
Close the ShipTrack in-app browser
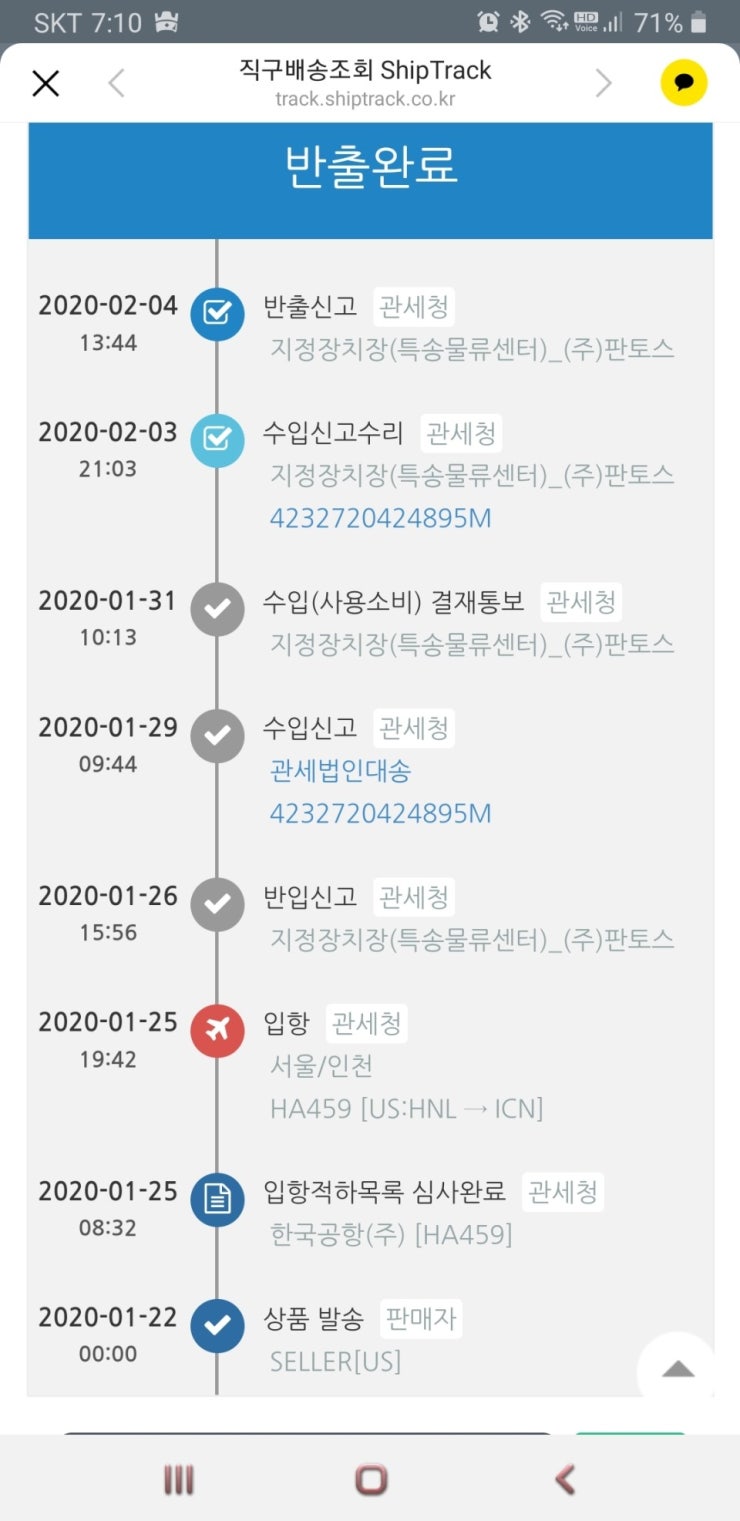coord(46,84)
